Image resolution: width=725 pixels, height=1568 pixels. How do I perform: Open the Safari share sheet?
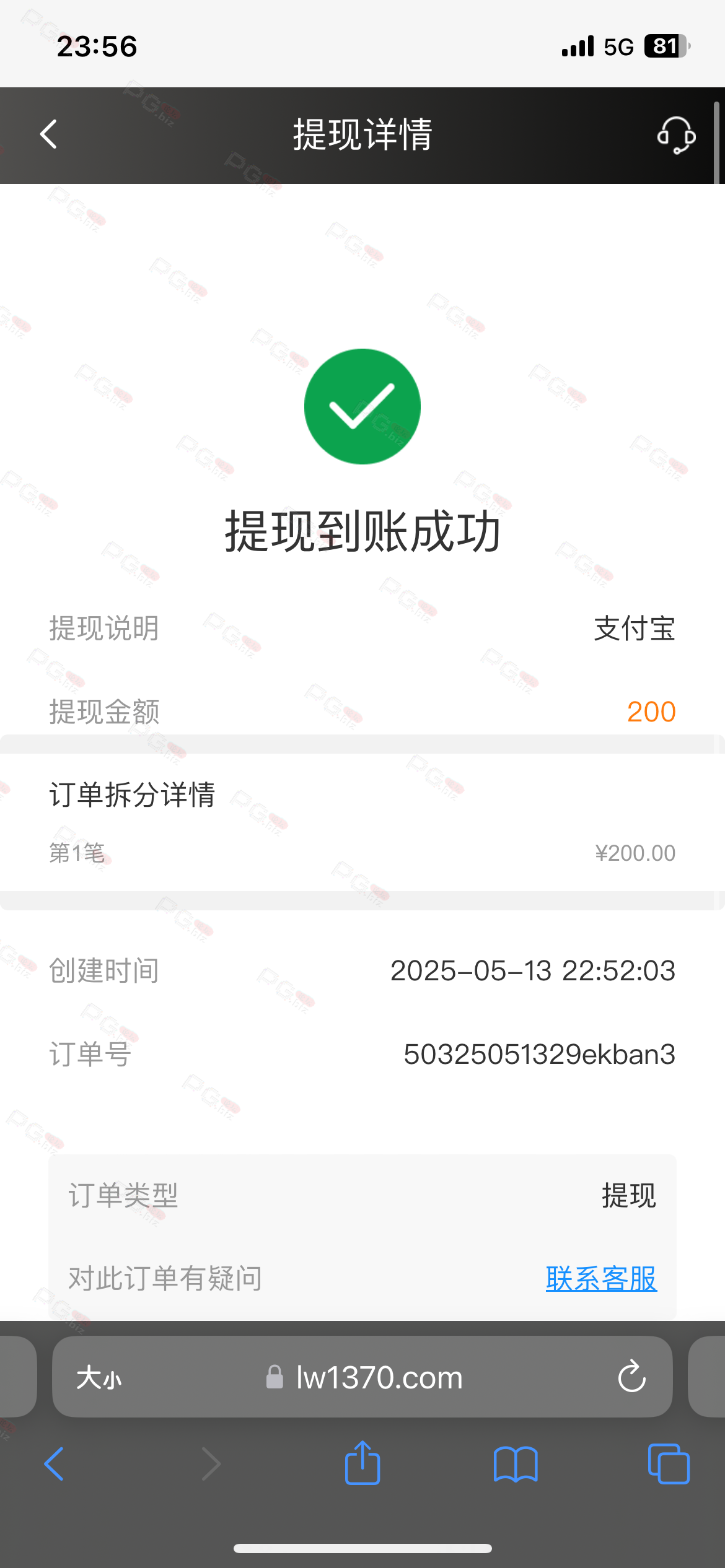point(362,1463)
